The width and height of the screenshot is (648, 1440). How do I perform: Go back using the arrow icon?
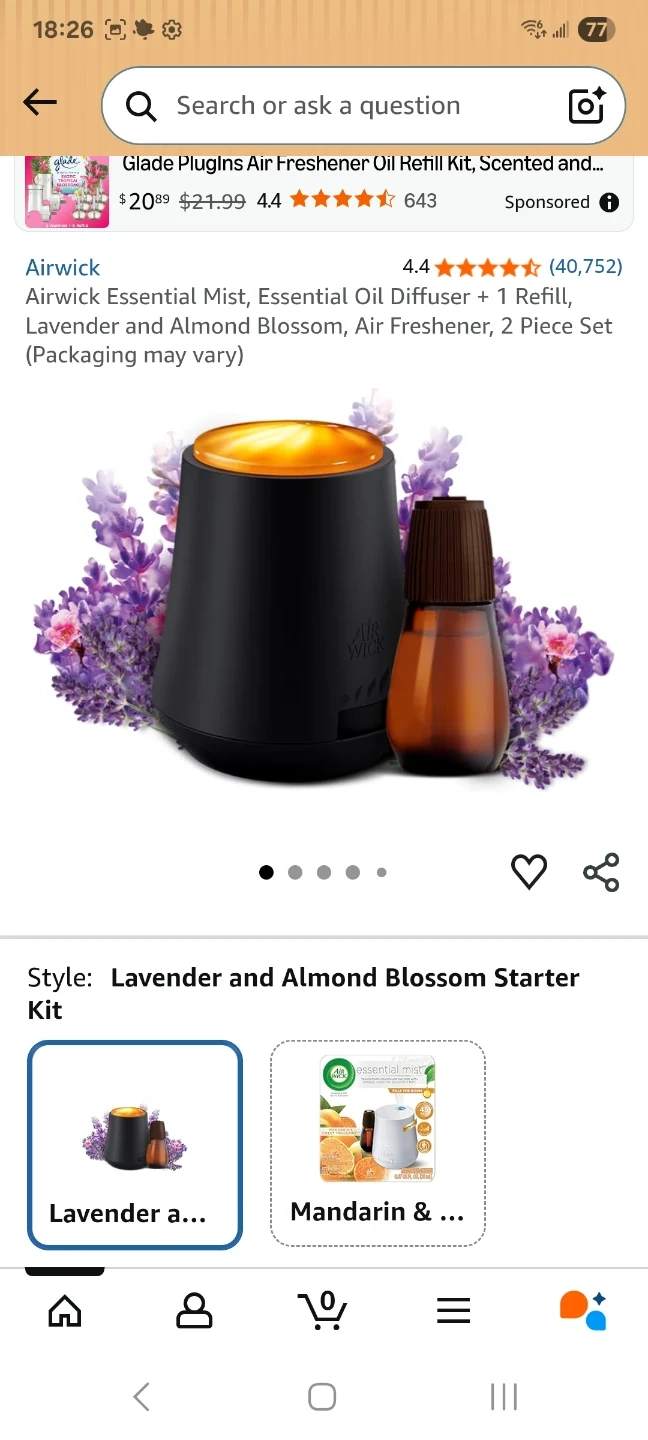40,102
